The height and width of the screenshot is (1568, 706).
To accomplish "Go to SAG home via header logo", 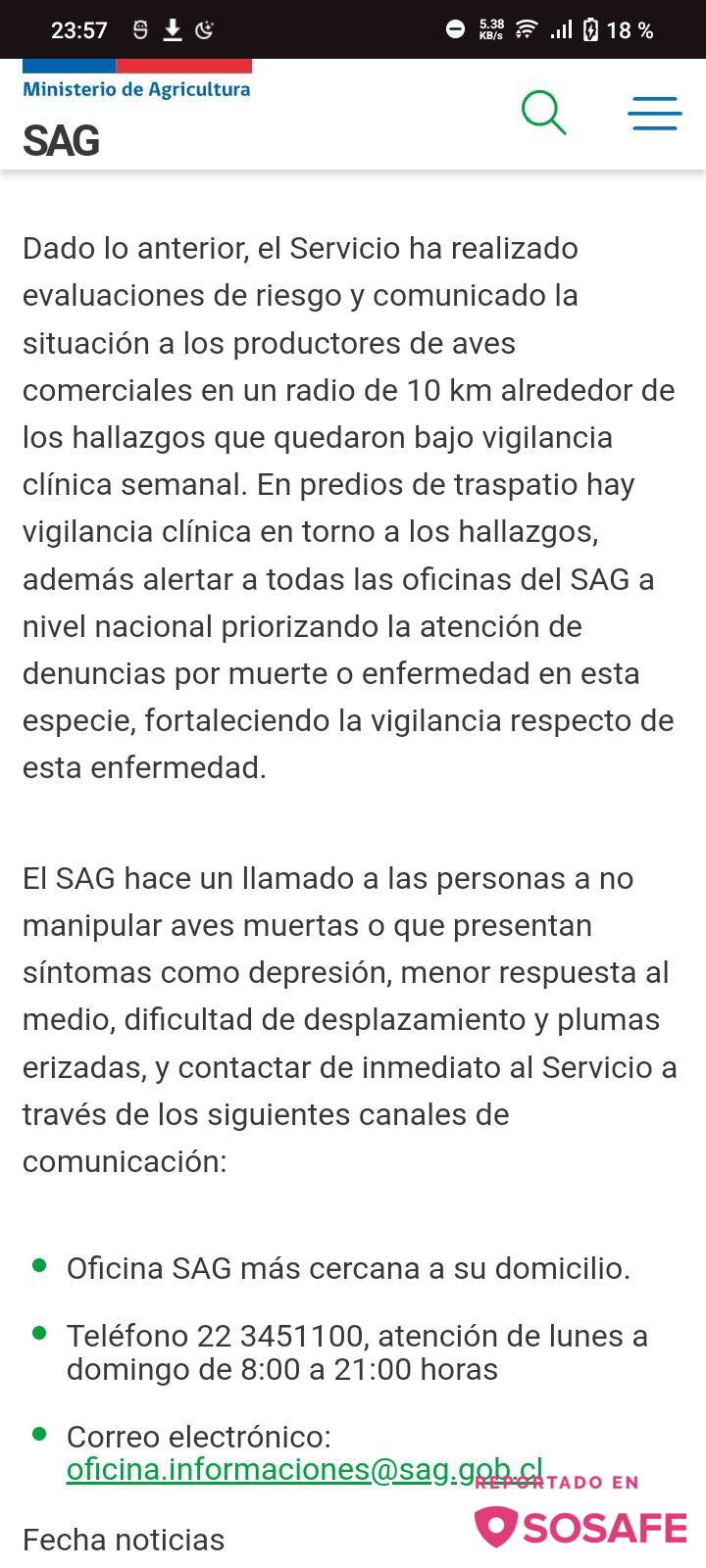I will point(136,110).
